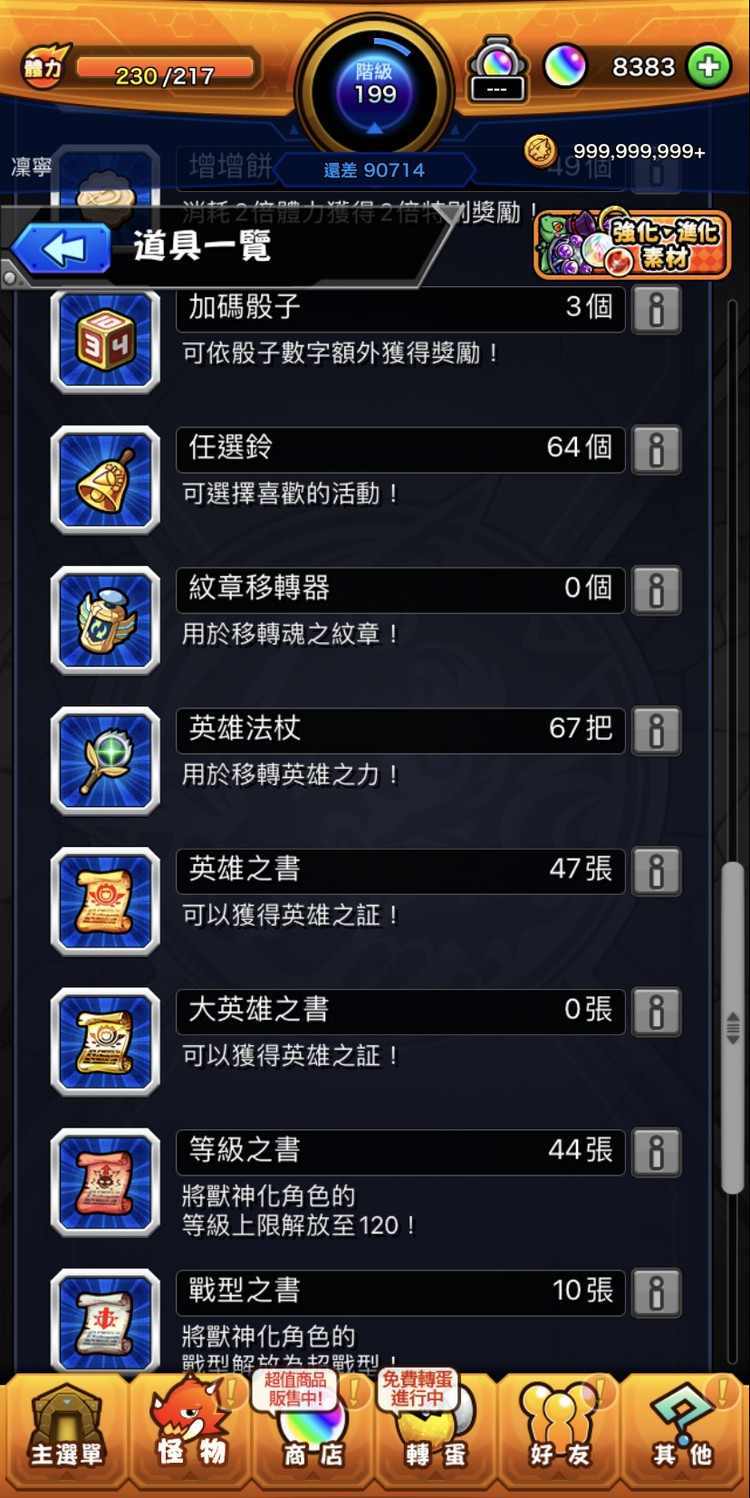Screen dimensions: 750x1498
Task: Select the 任選鈴 golden bell icon
Action: pyautogui.click(x=106, y=478)
